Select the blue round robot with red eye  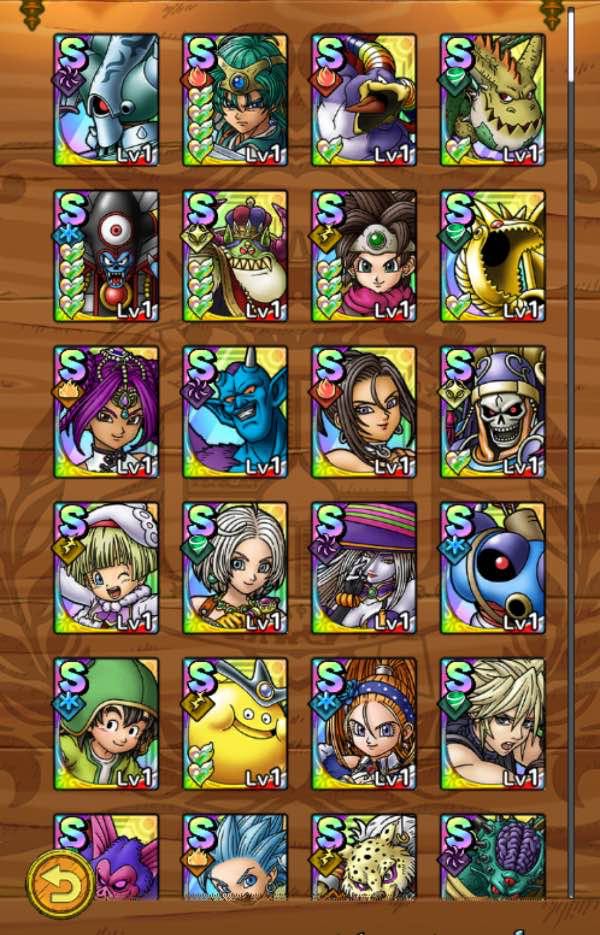[493, 568]
